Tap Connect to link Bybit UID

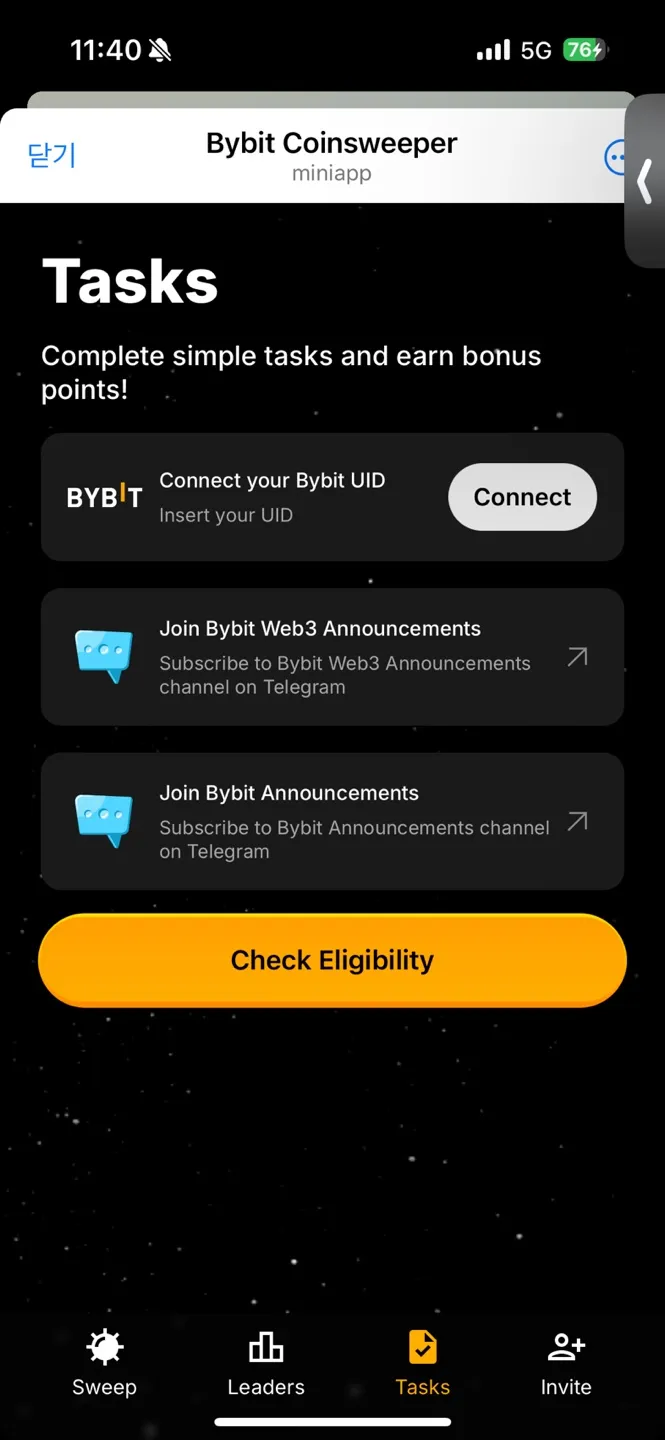click(522, 497)
